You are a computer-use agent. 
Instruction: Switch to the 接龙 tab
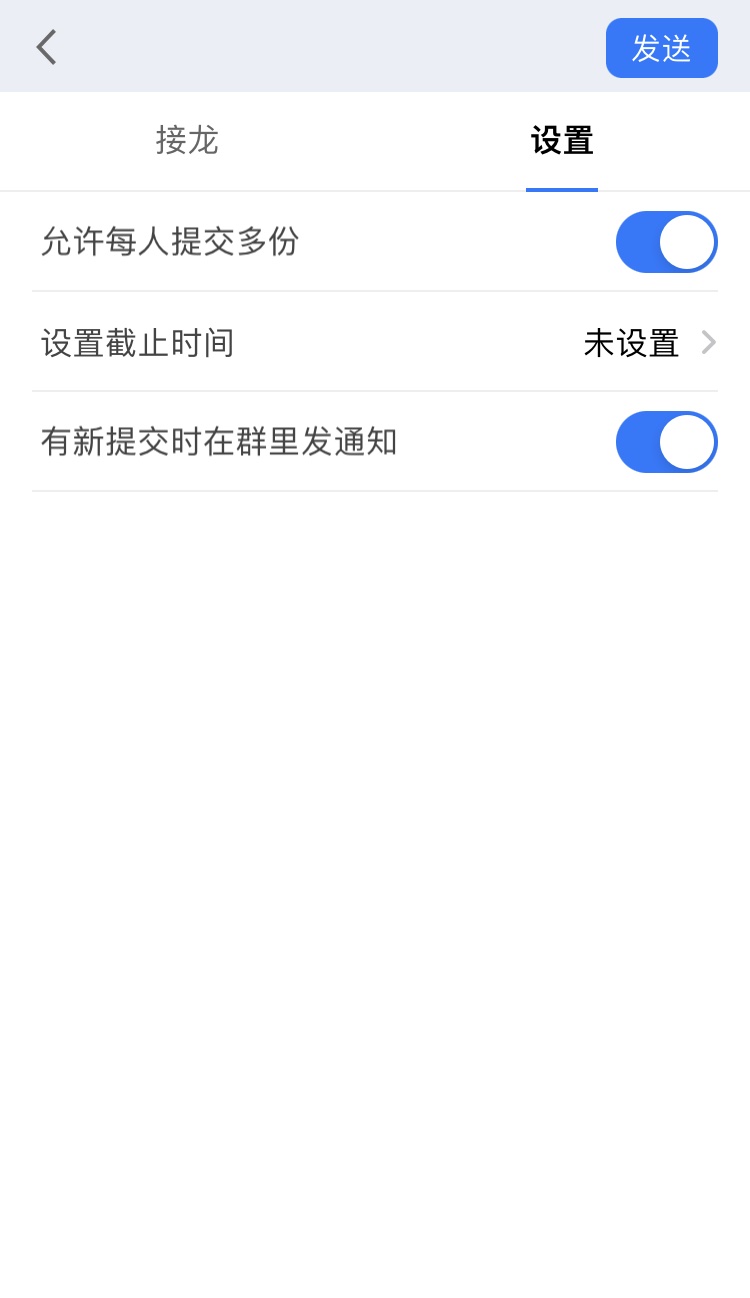pos(187,141)
